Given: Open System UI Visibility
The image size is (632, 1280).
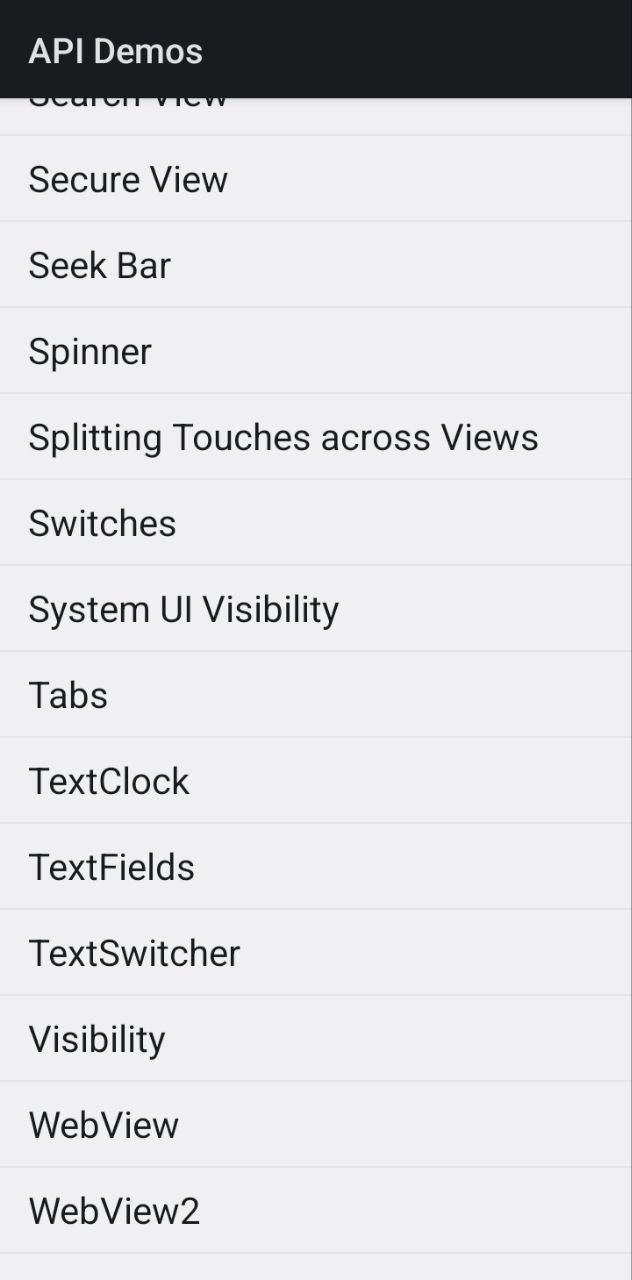Looking at the screenshot, I should 183,610.
